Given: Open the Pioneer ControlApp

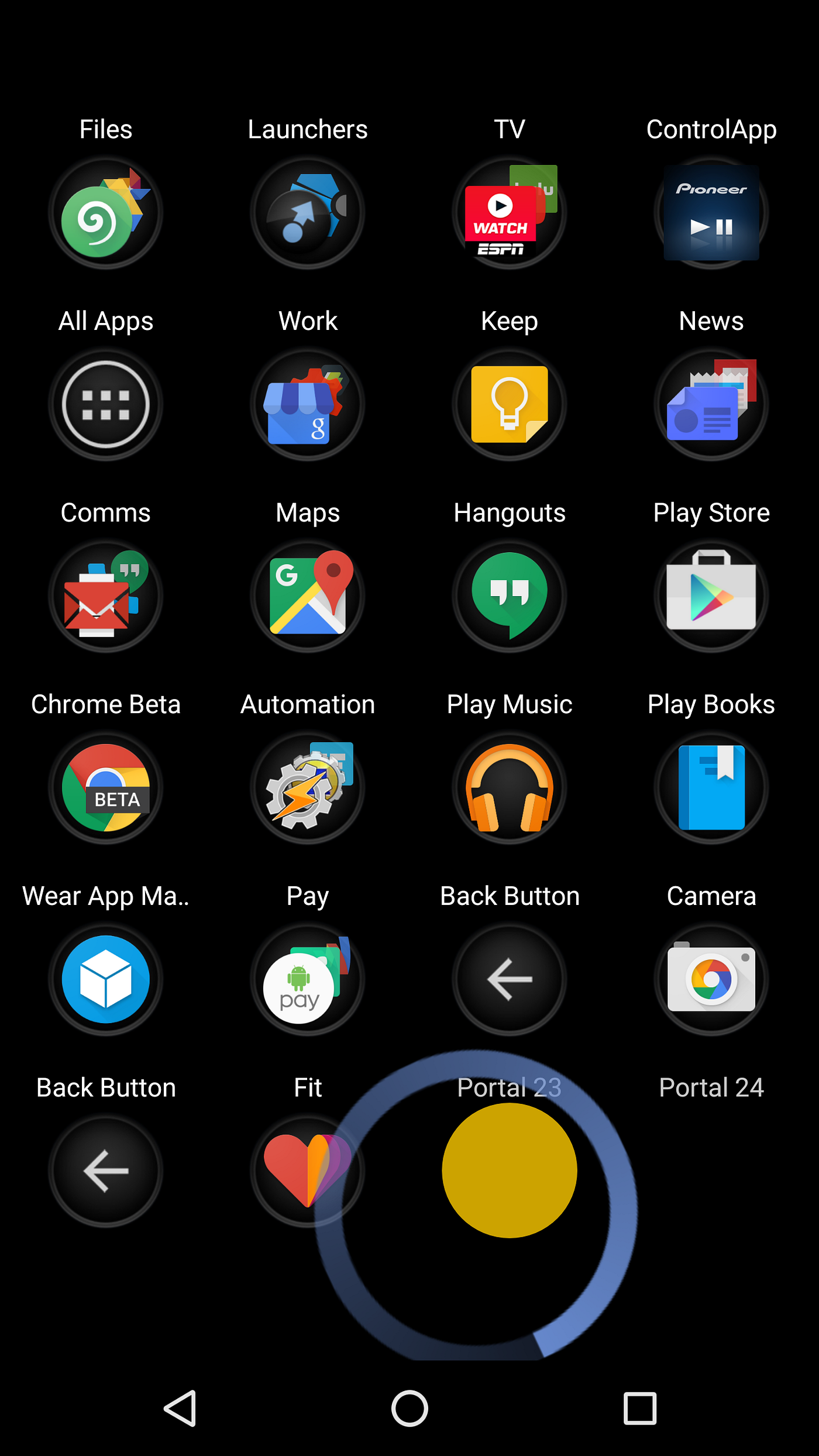Looking at the screenshot, I should point(710,213).
